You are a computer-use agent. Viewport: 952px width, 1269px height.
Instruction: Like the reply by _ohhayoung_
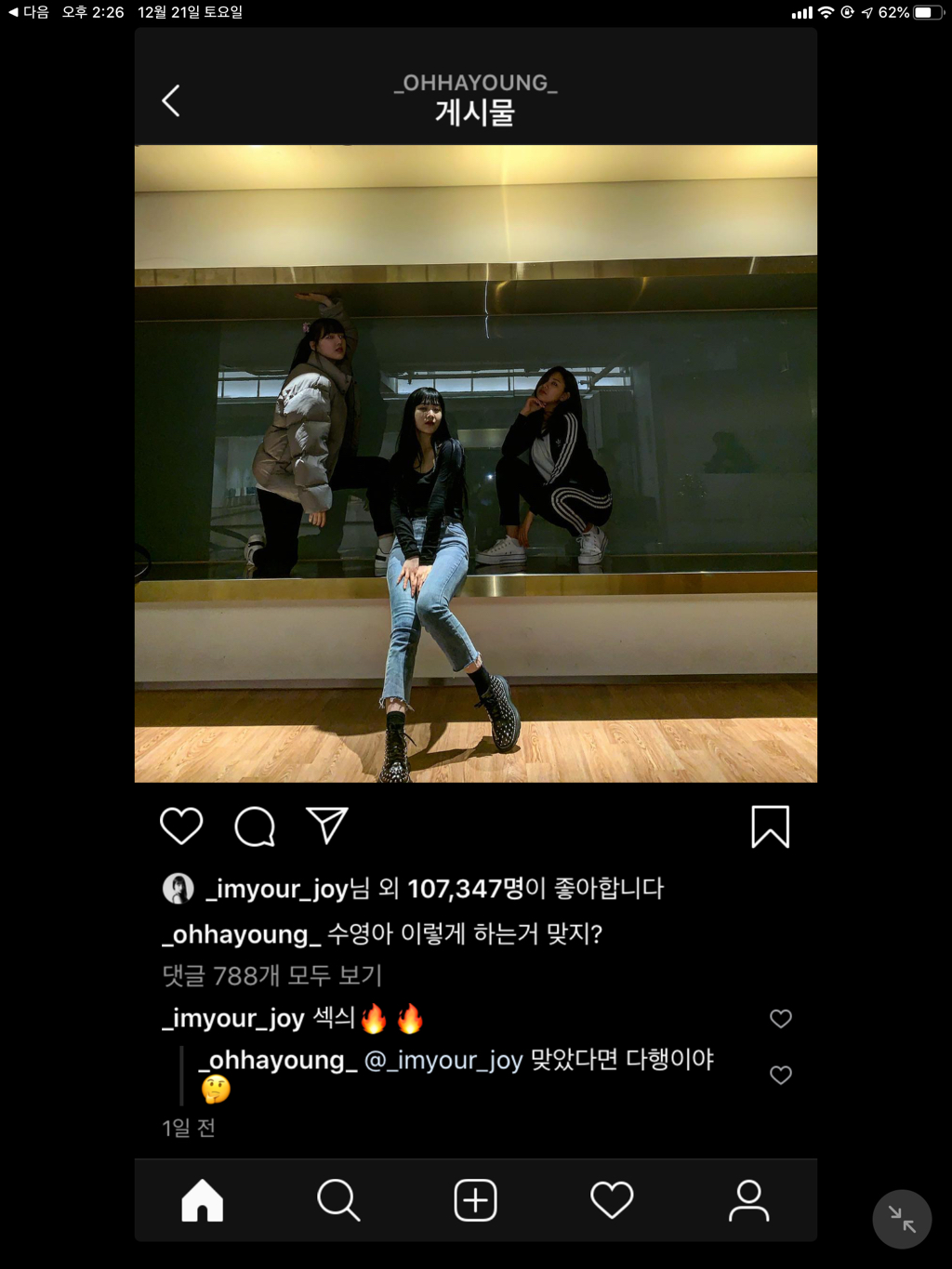pos(781,1076)
